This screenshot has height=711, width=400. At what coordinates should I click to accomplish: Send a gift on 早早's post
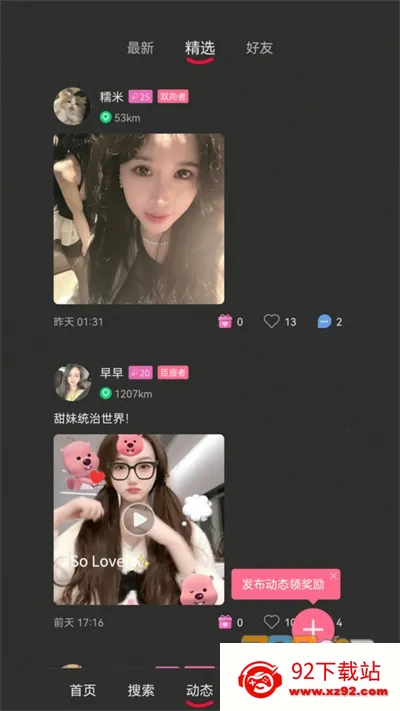pos(225,622)
